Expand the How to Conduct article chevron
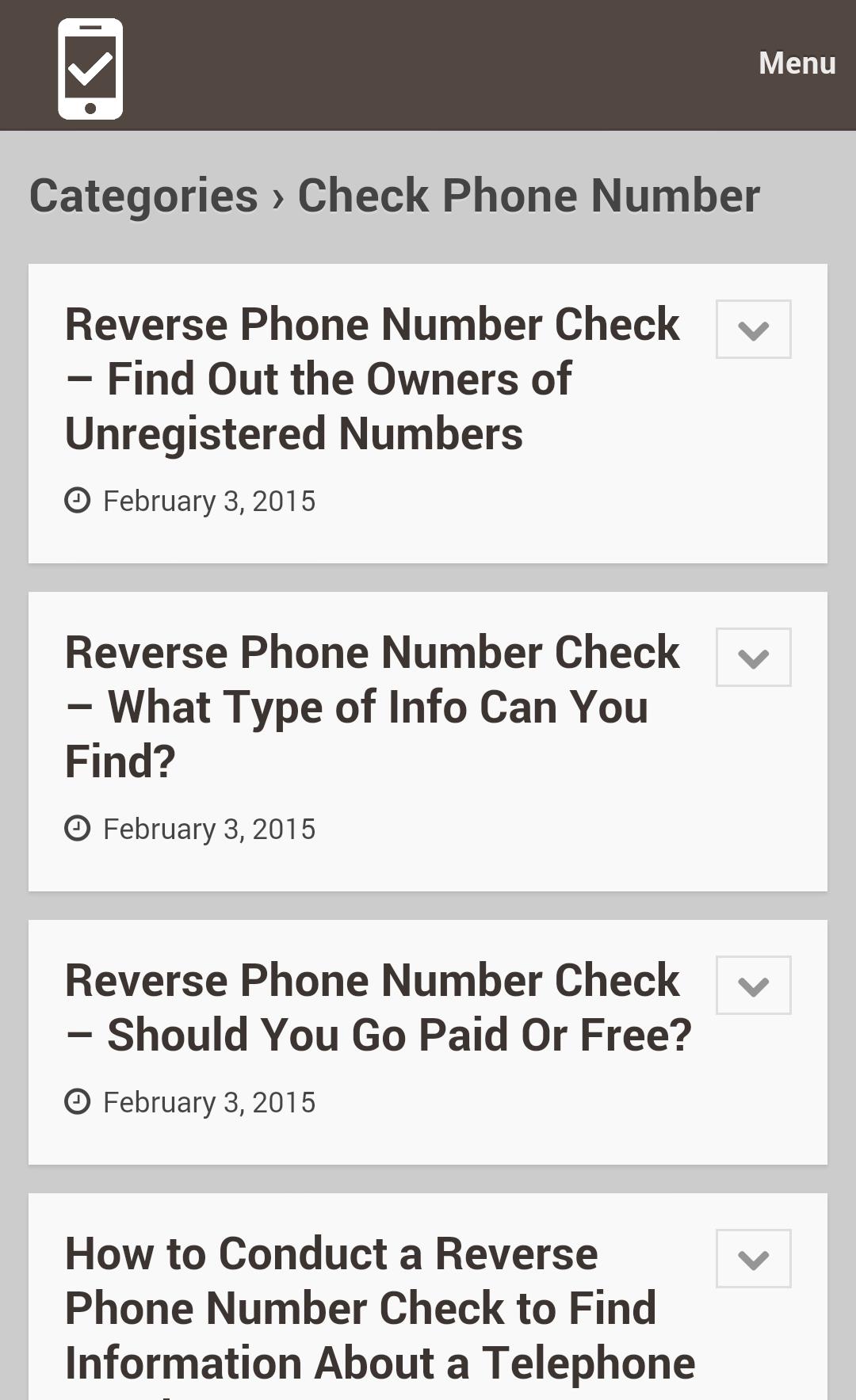This screenshot has width=856, height=1400. [752, 1258]
